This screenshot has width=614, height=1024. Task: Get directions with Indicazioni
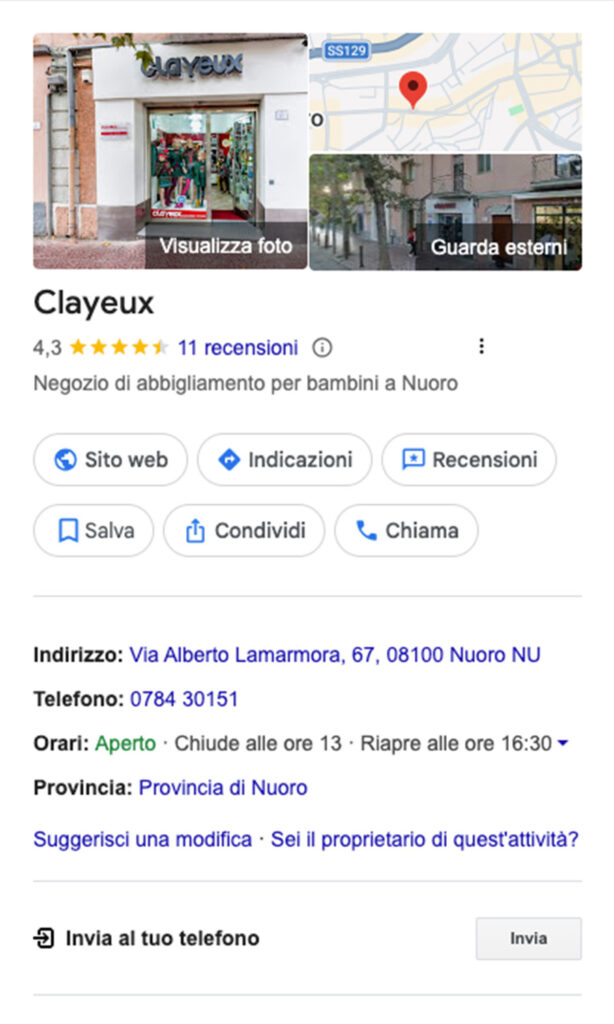[284, 460]
